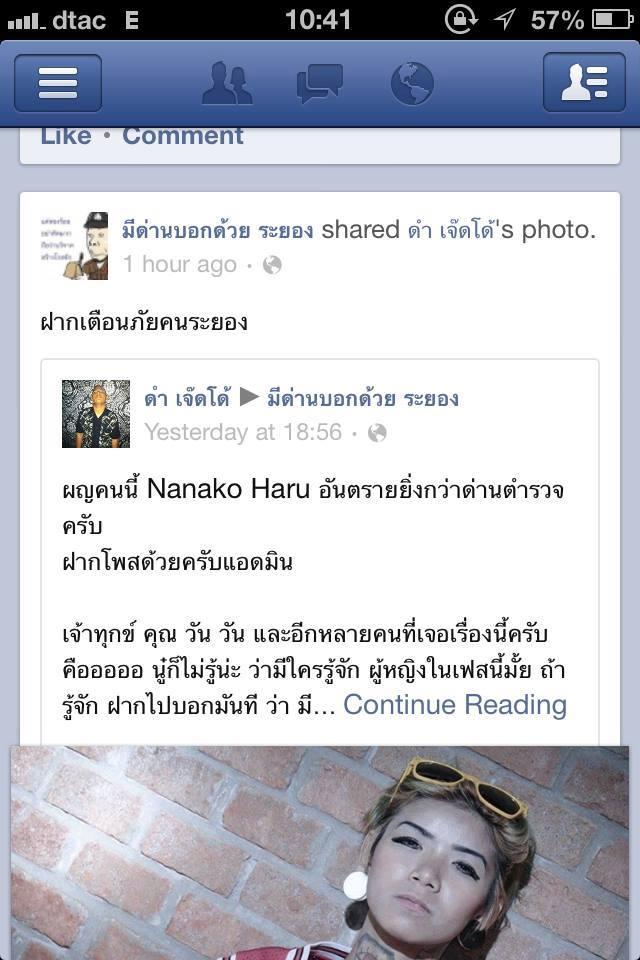Image resolution: width=640 pixels, height=960 pixels.
Task: Tap ดำ เจ็ดโด้ avatar in shared post
Action: 96,413
